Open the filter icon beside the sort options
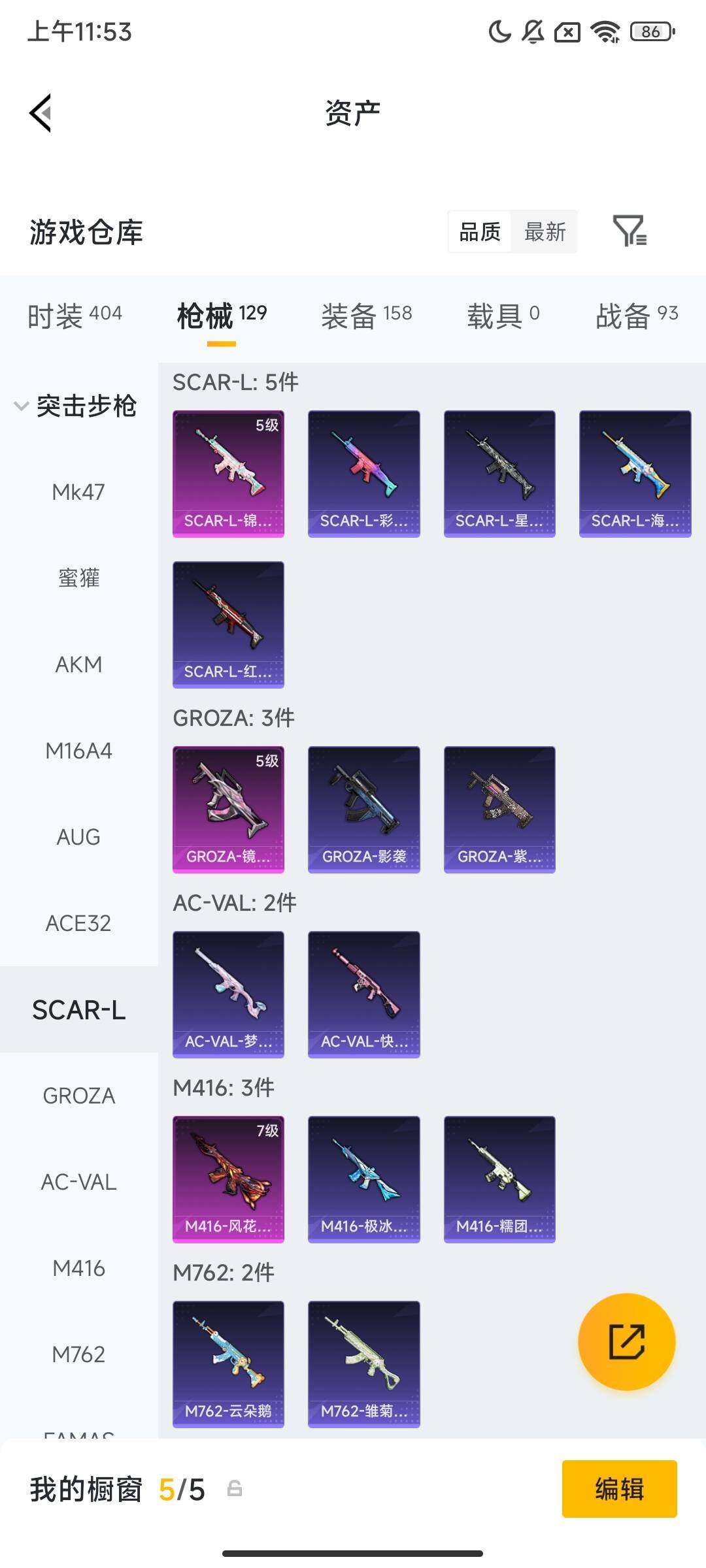 630,231
